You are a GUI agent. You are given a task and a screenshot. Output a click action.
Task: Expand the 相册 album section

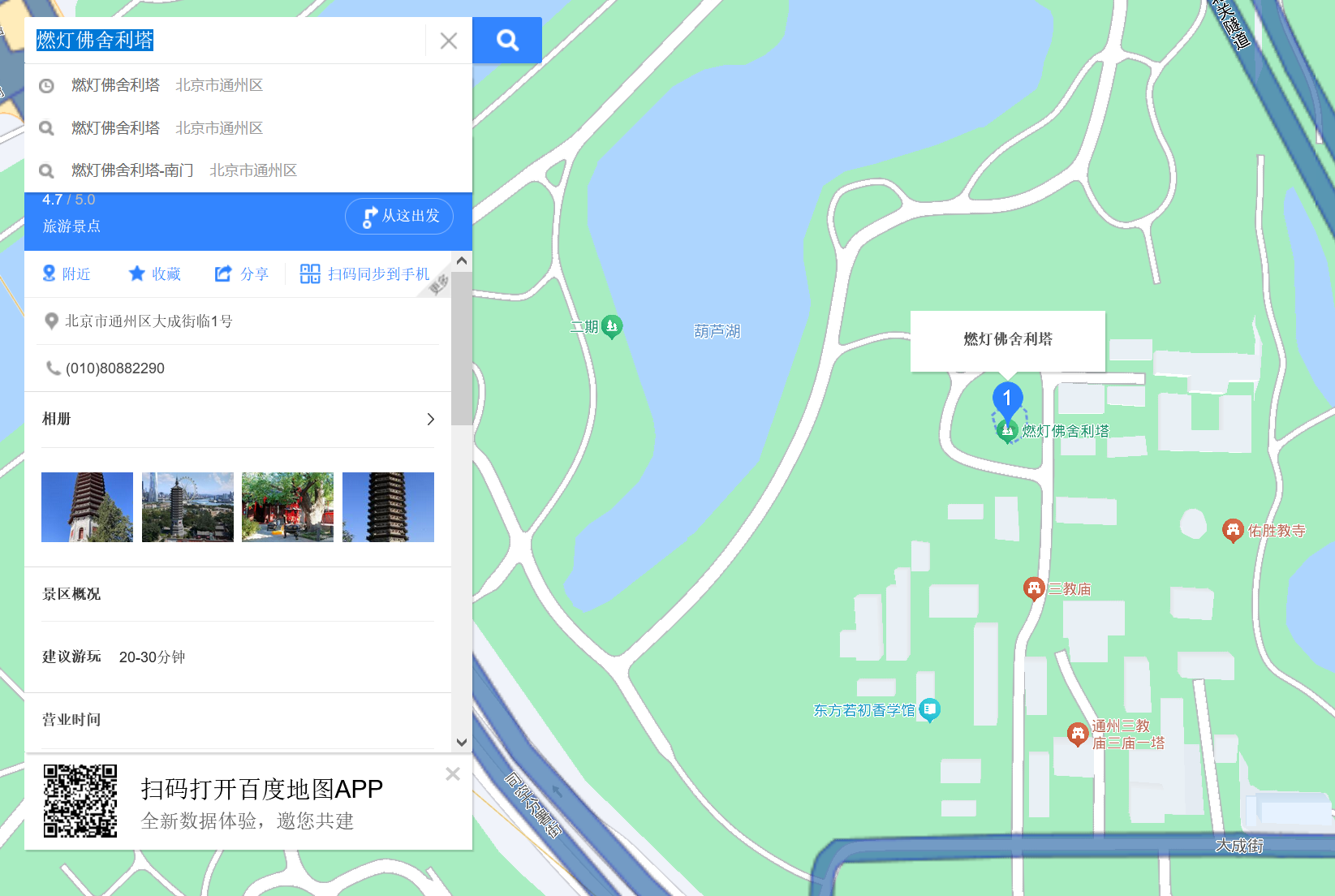click(x=430, y=419)
